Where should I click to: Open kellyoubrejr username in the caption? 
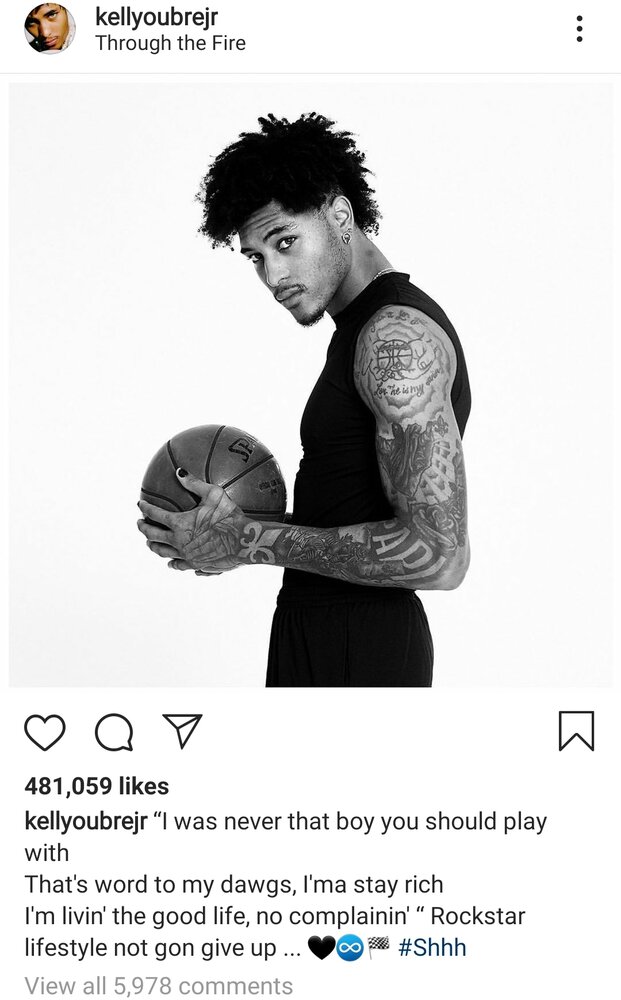86,822
